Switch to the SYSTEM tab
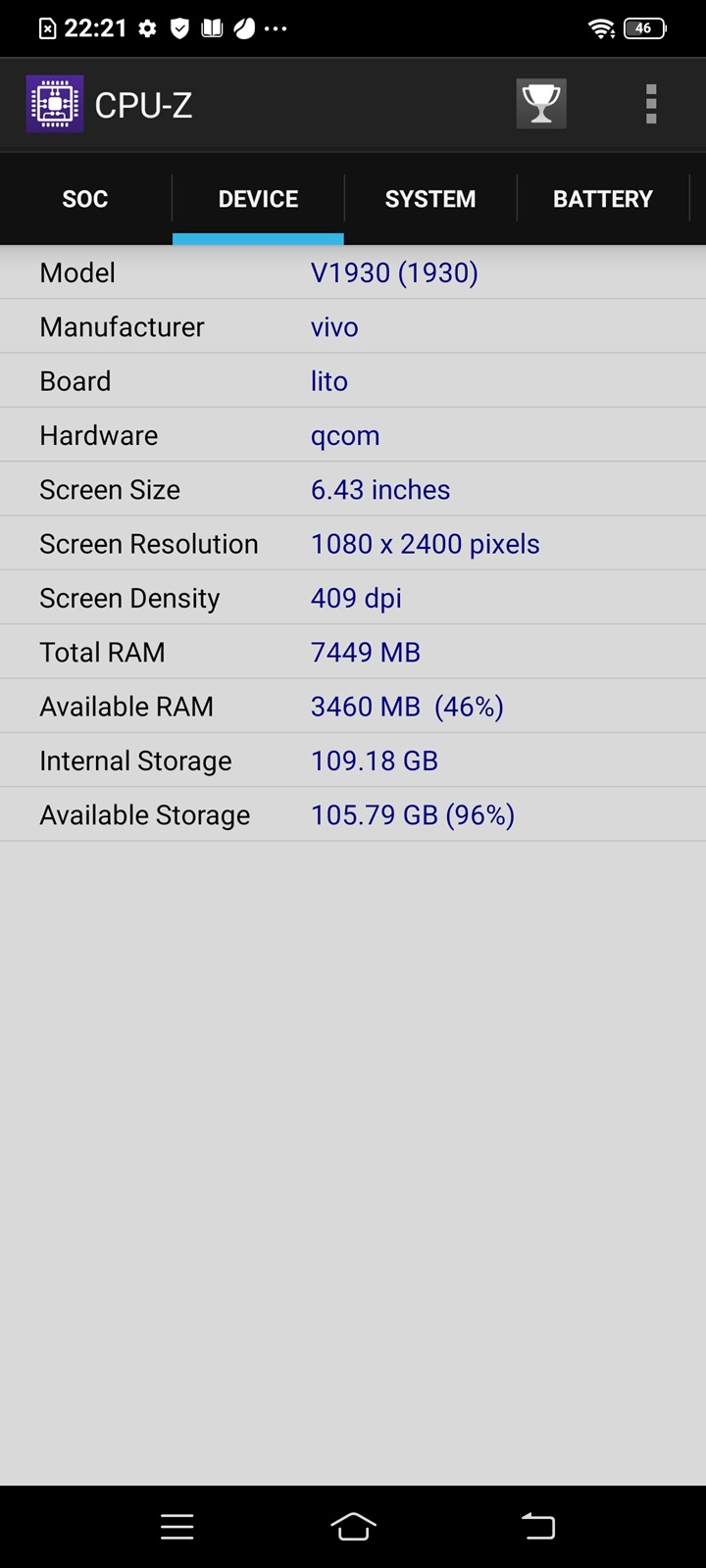Viewport: 706px width, 1568px height. [430, 199]
